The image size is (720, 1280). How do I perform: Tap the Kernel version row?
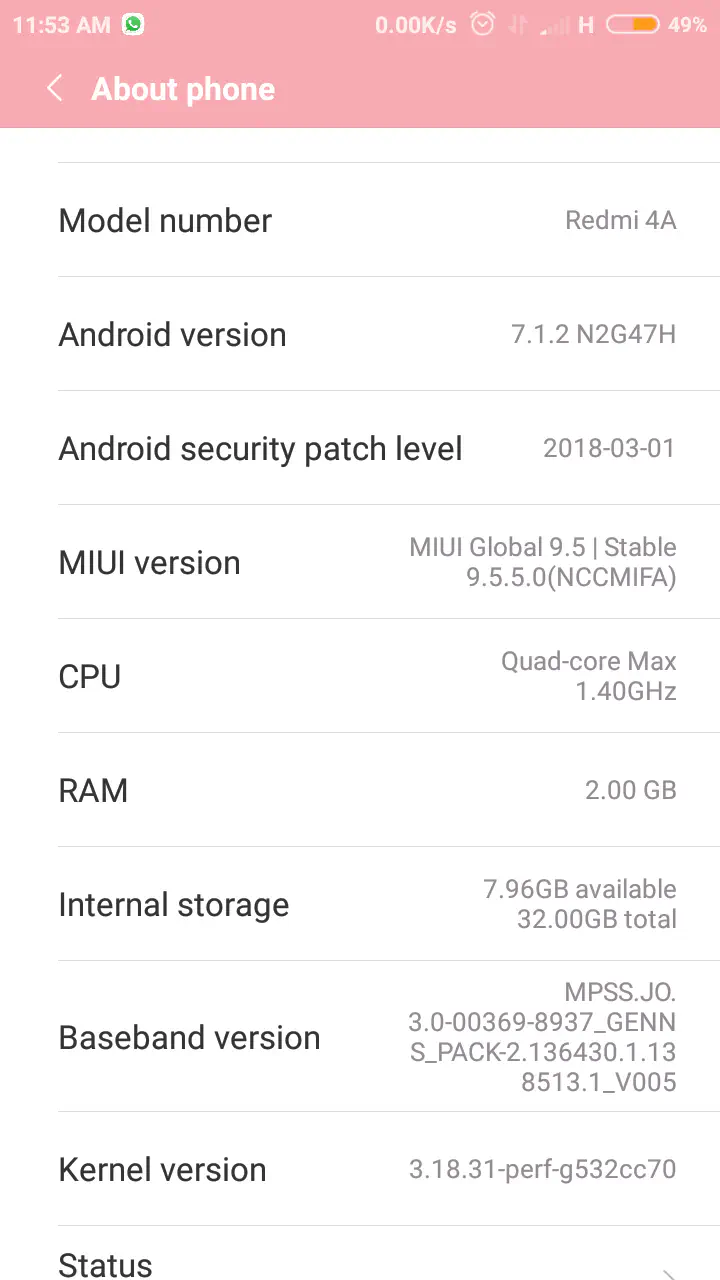tap(360, 1169)
